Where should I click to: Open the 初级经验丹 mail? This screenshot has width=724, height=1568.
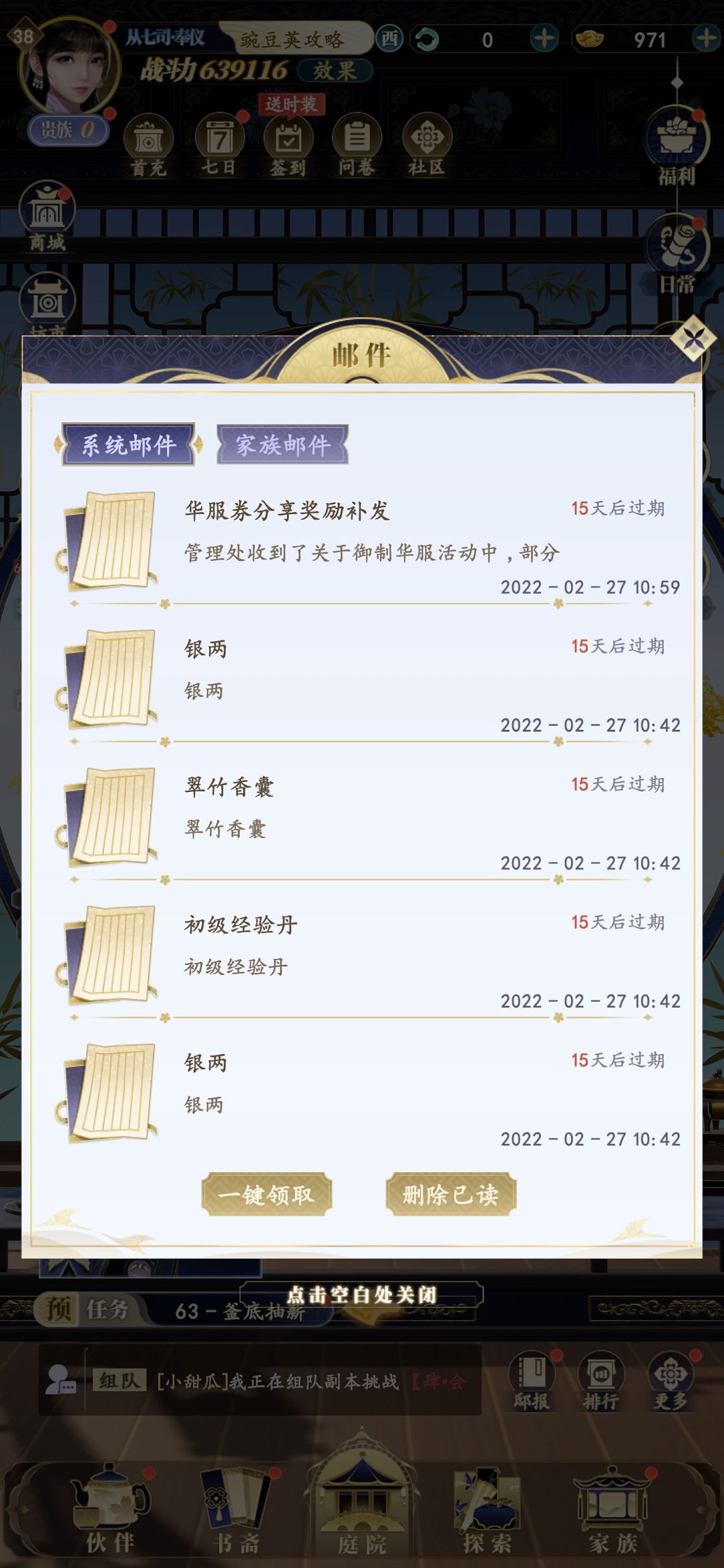coord(365,956)
